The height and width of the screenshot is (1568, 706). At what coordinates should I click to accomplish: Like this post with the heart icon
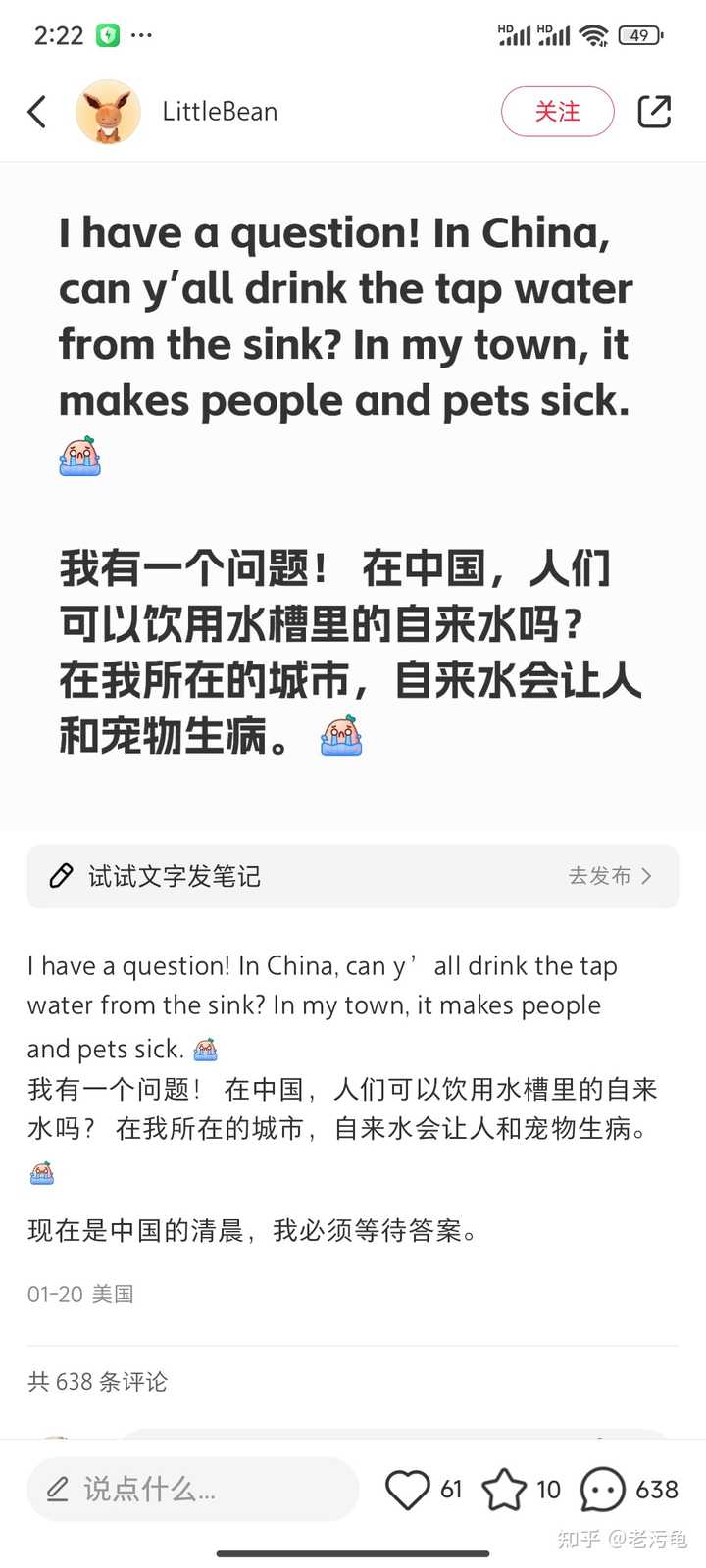[407, 1490]
